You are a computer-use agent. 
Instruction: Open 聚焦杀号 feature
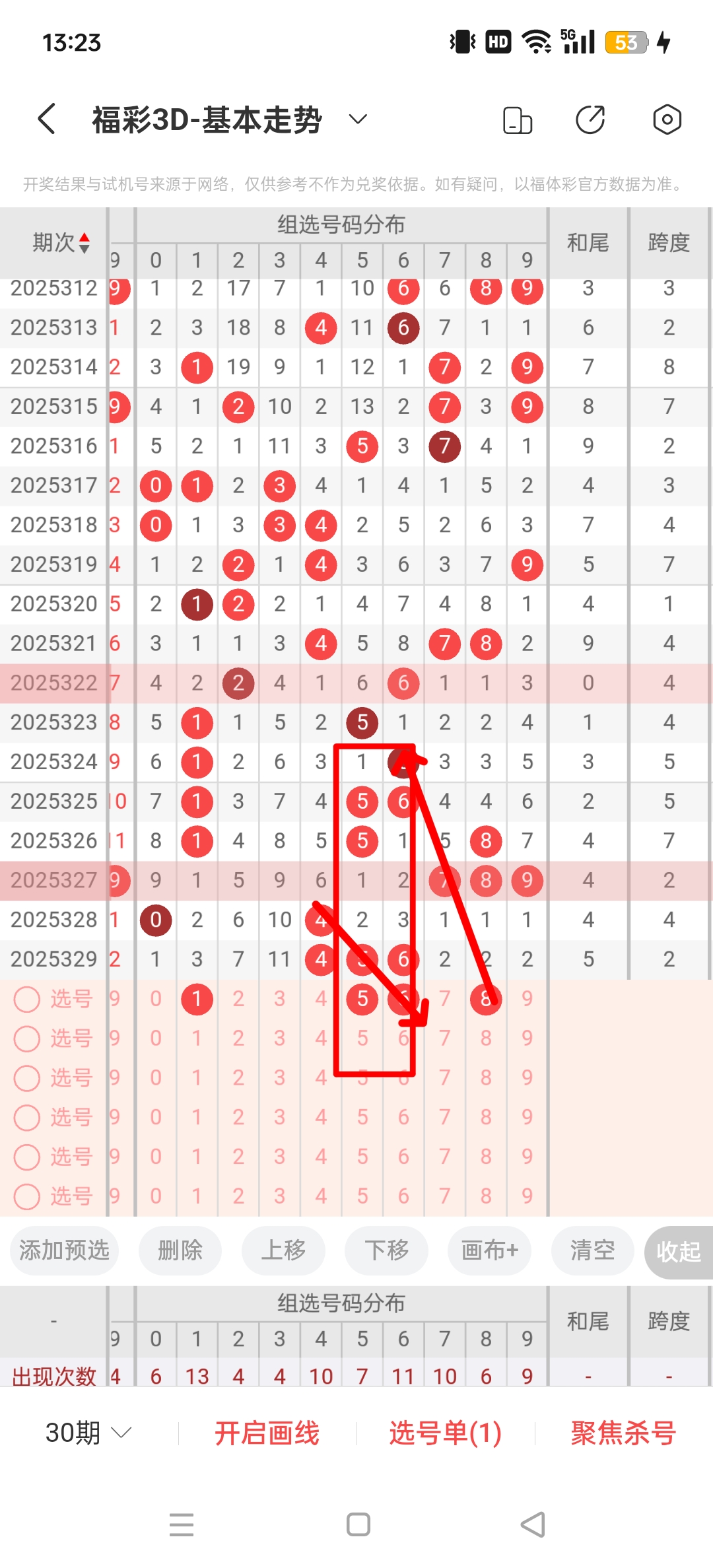(623, 1433)
